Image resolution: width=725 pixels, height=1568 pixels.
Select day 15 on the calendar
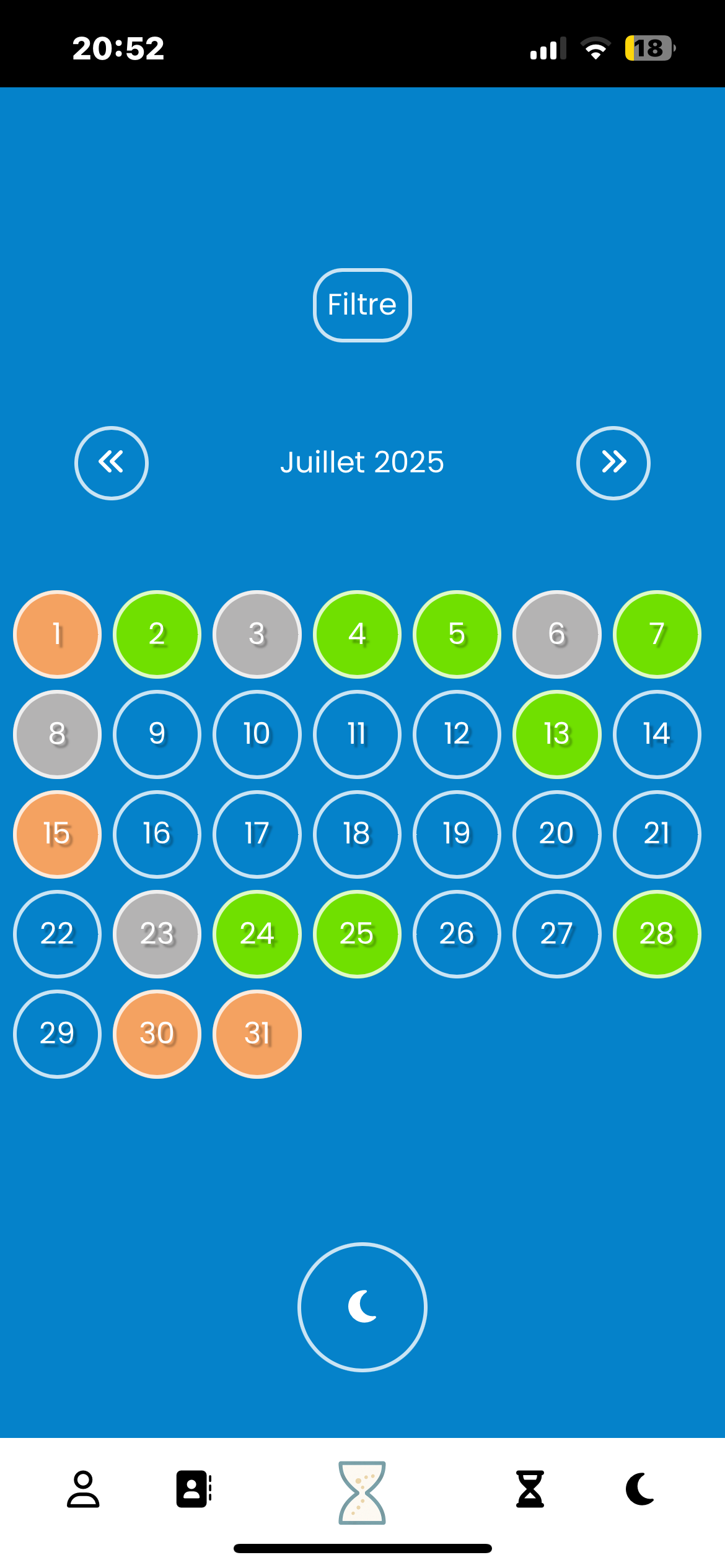[x=57, y=834]
